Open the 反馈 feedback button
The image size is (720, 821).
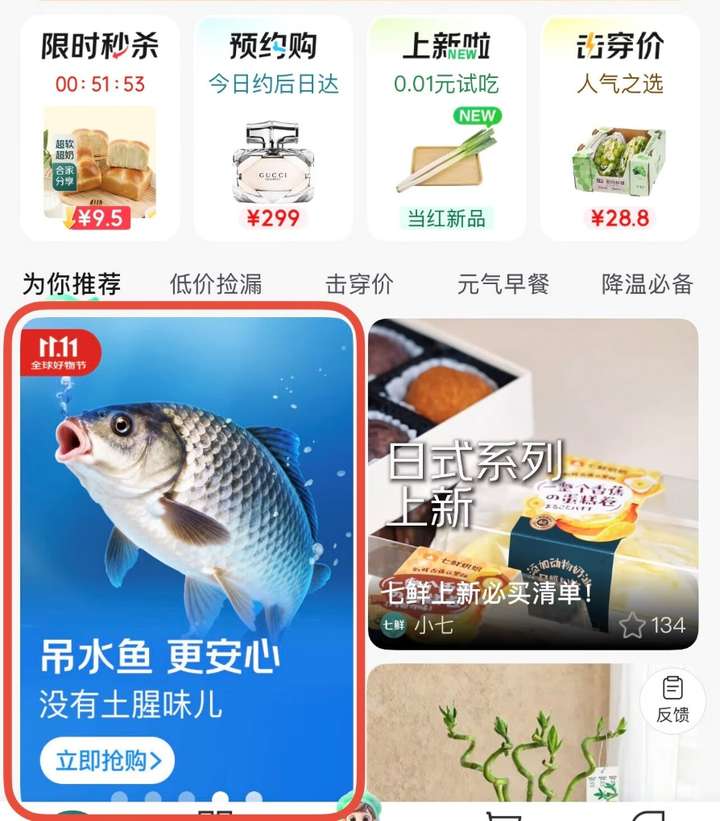click(672, 700)
